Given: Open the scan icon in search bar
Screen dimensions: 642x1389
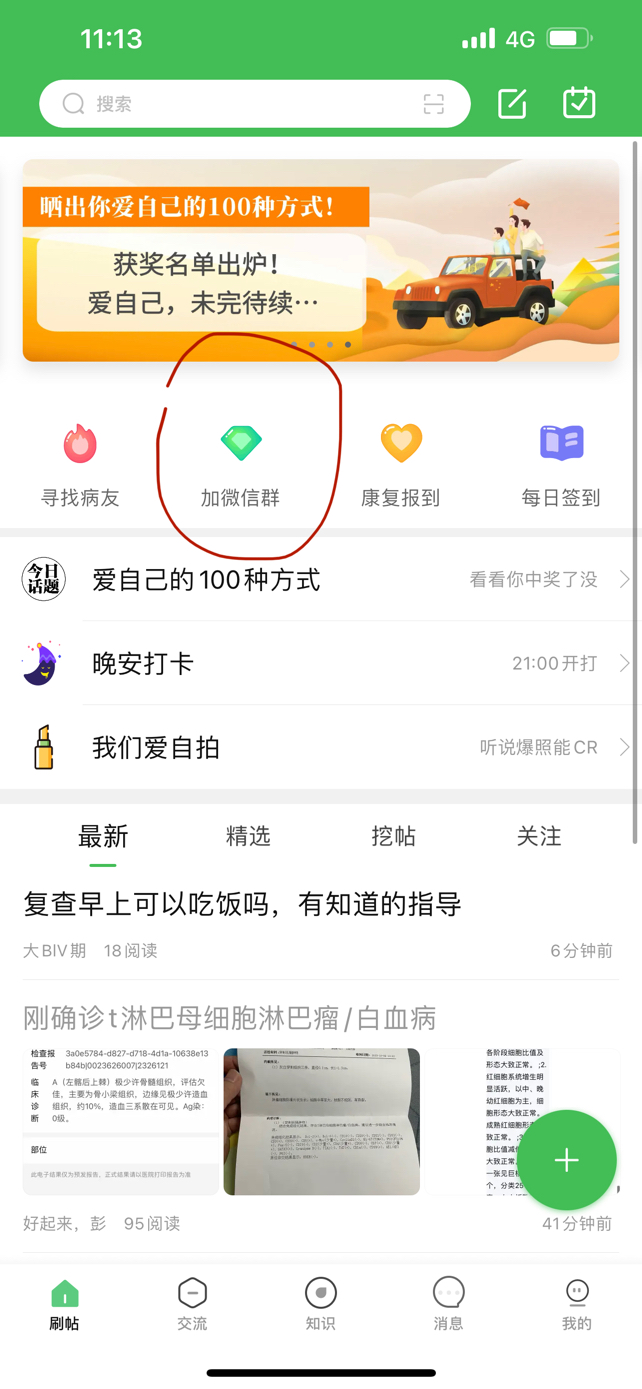Looking at the screenshot, I should pyautogui.click(x=433, y=104).
